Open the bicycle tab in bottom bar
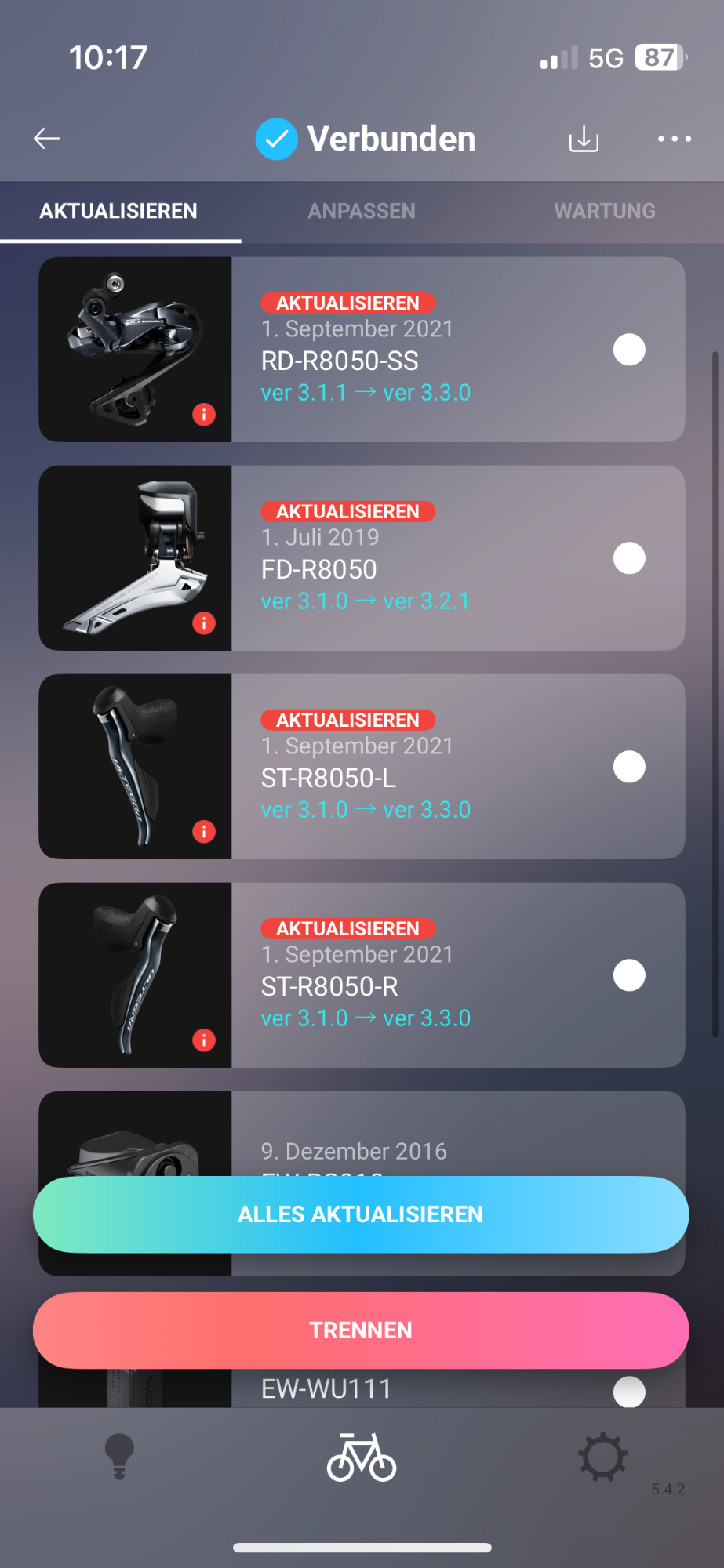Screen dimensions: 724x1568 tap(362, 1457)
